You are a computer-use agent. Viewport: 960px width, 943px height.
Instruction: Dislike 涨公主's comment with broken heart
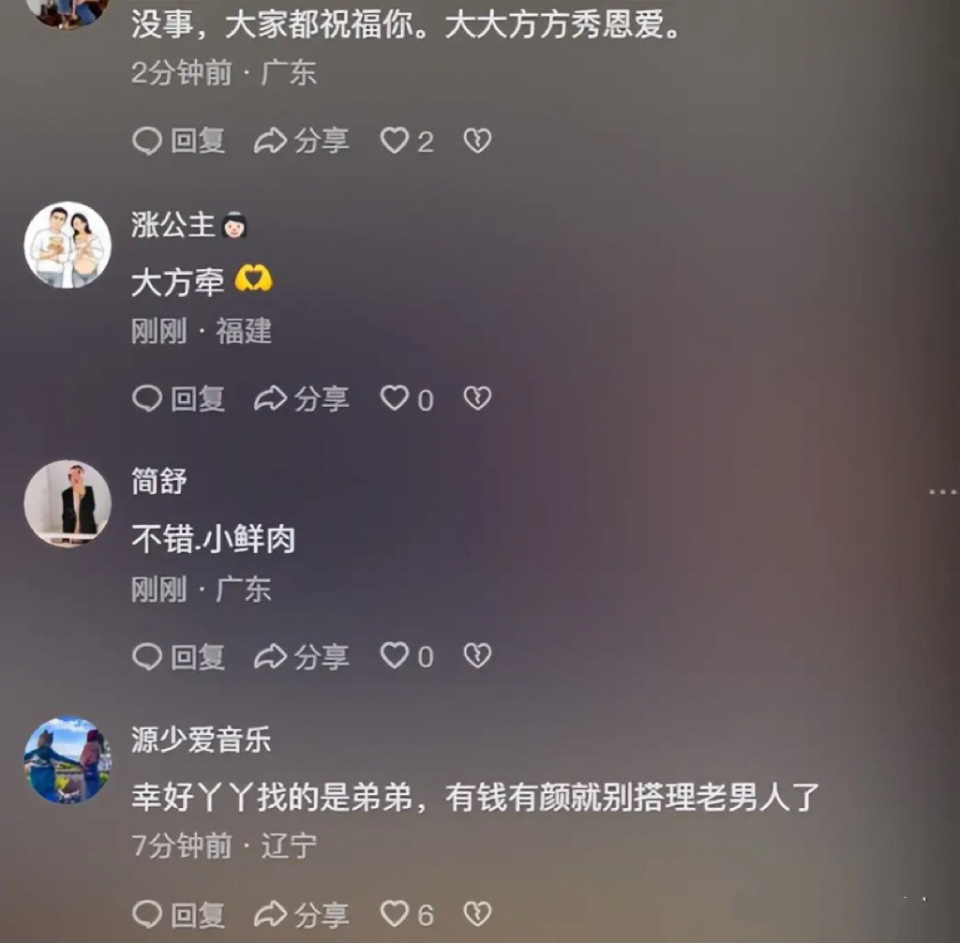(x=478, y=399)
